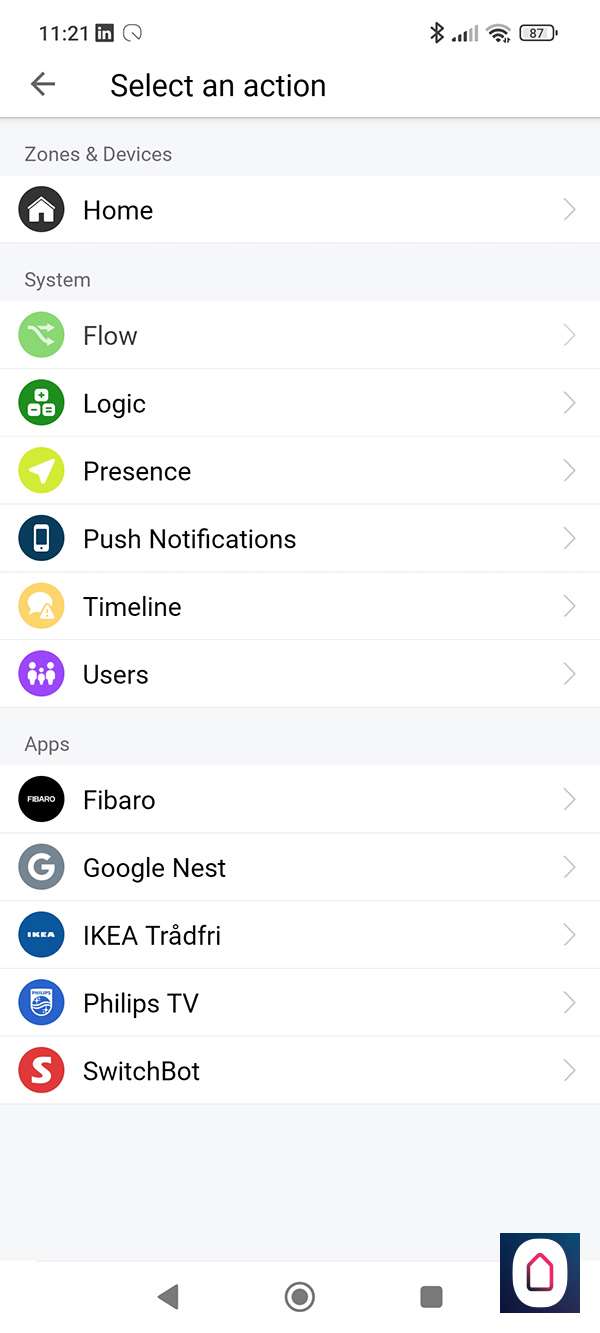Select Google Nest app
Screen dimensions: 600x1333
pos(300,868)
